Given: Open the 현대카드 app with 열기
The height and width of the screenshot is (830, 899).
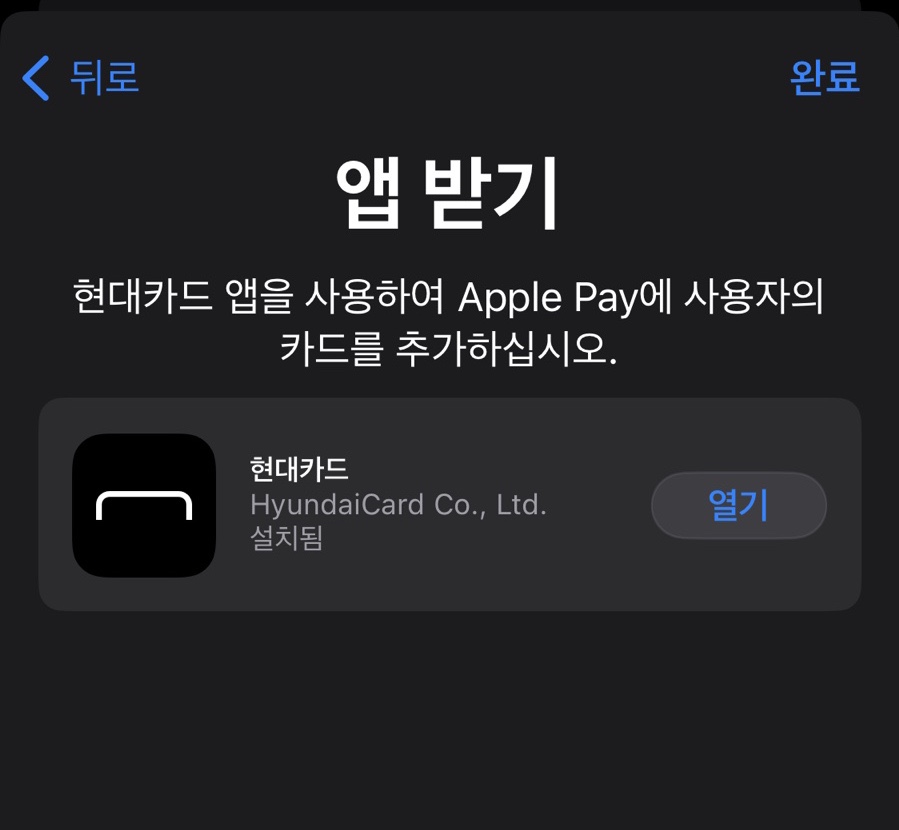Looking at the screenshot, I should 738,505.
